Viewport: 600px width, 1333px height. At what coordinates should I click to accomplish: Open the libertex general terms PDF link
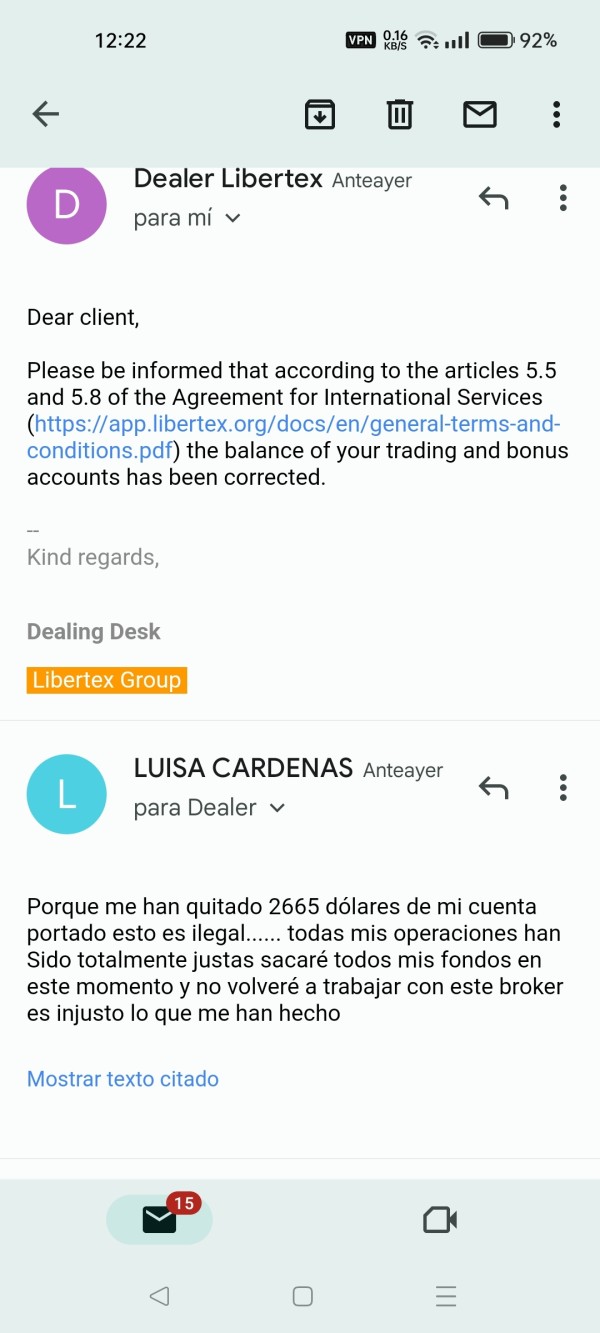294,437
